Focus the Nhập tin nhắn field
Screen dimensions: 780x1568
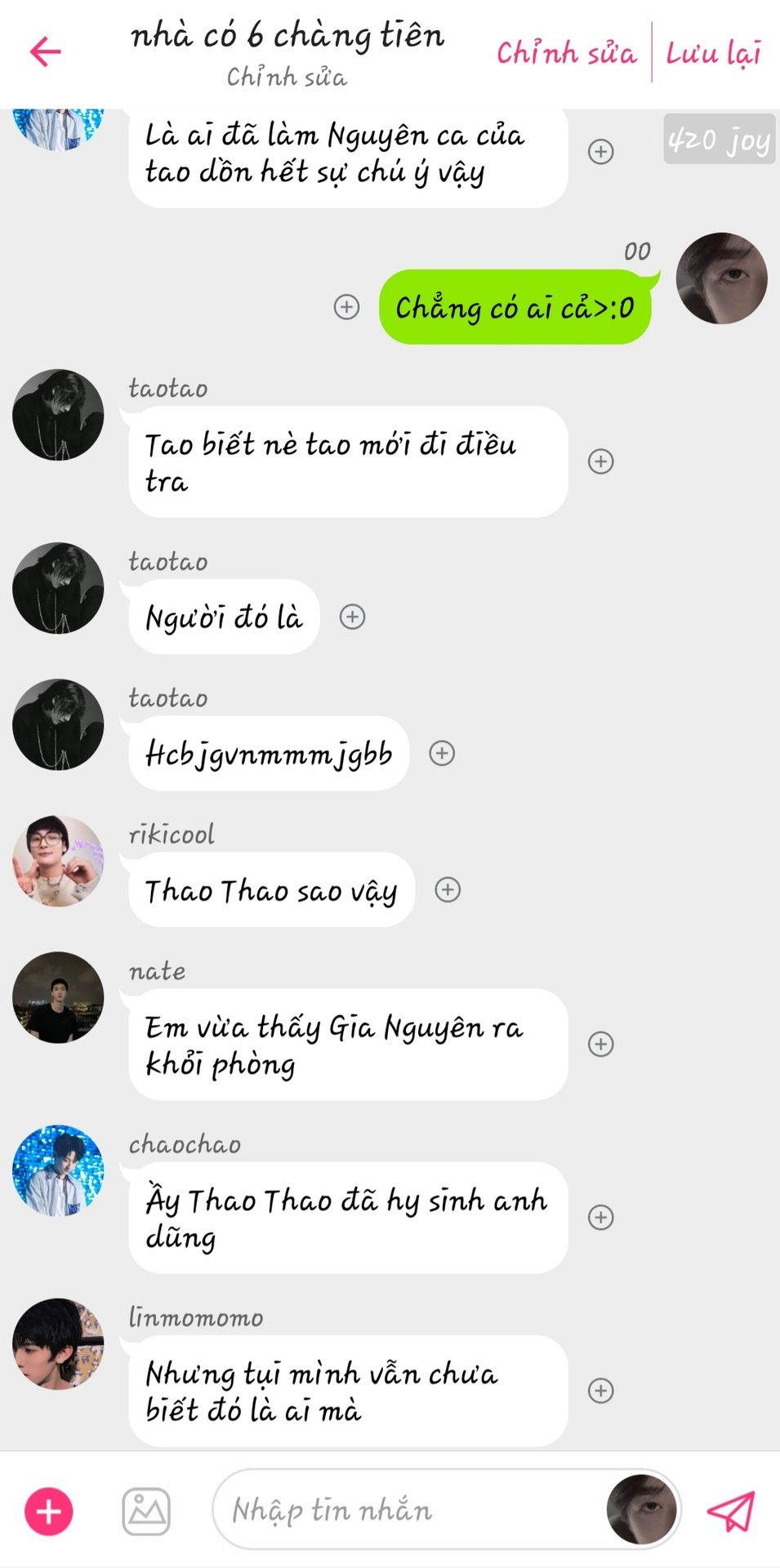point(408,1511)
